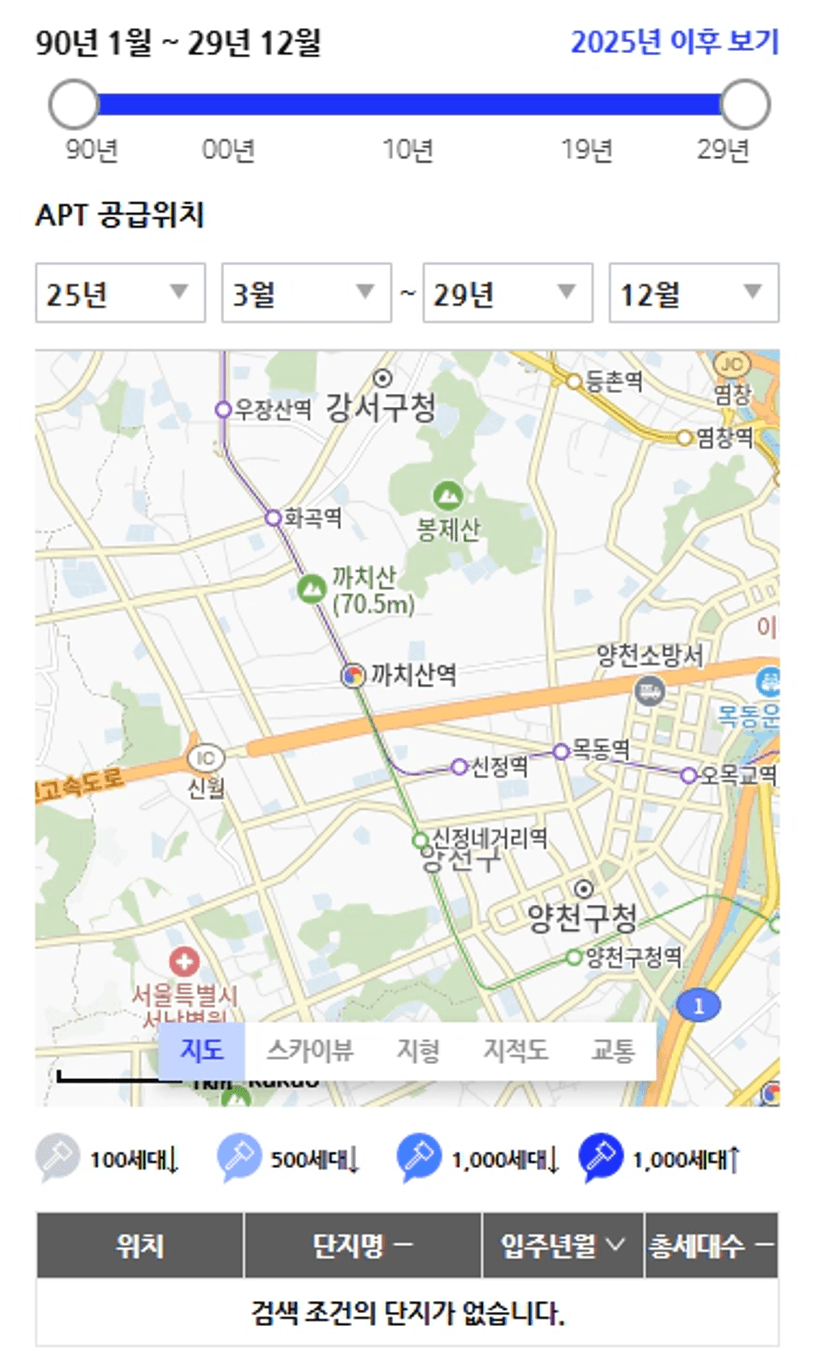The height and width of the screenshot is (1351, 827).
Task: Sort the table by 입주년월
Action: point(563,1245)
